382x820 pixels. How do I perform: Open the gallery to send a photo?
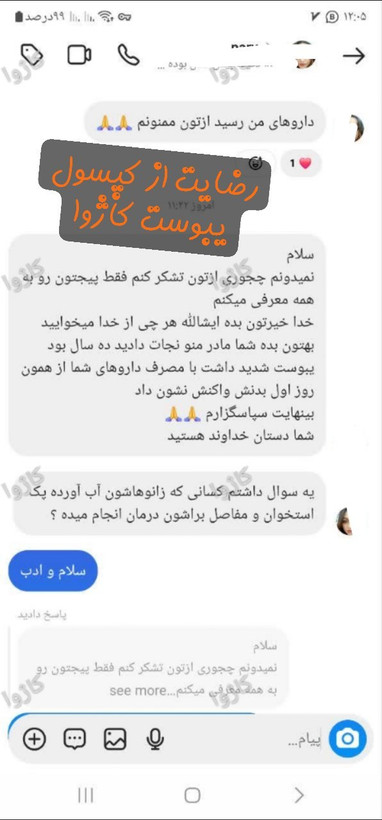coord(115,739)
